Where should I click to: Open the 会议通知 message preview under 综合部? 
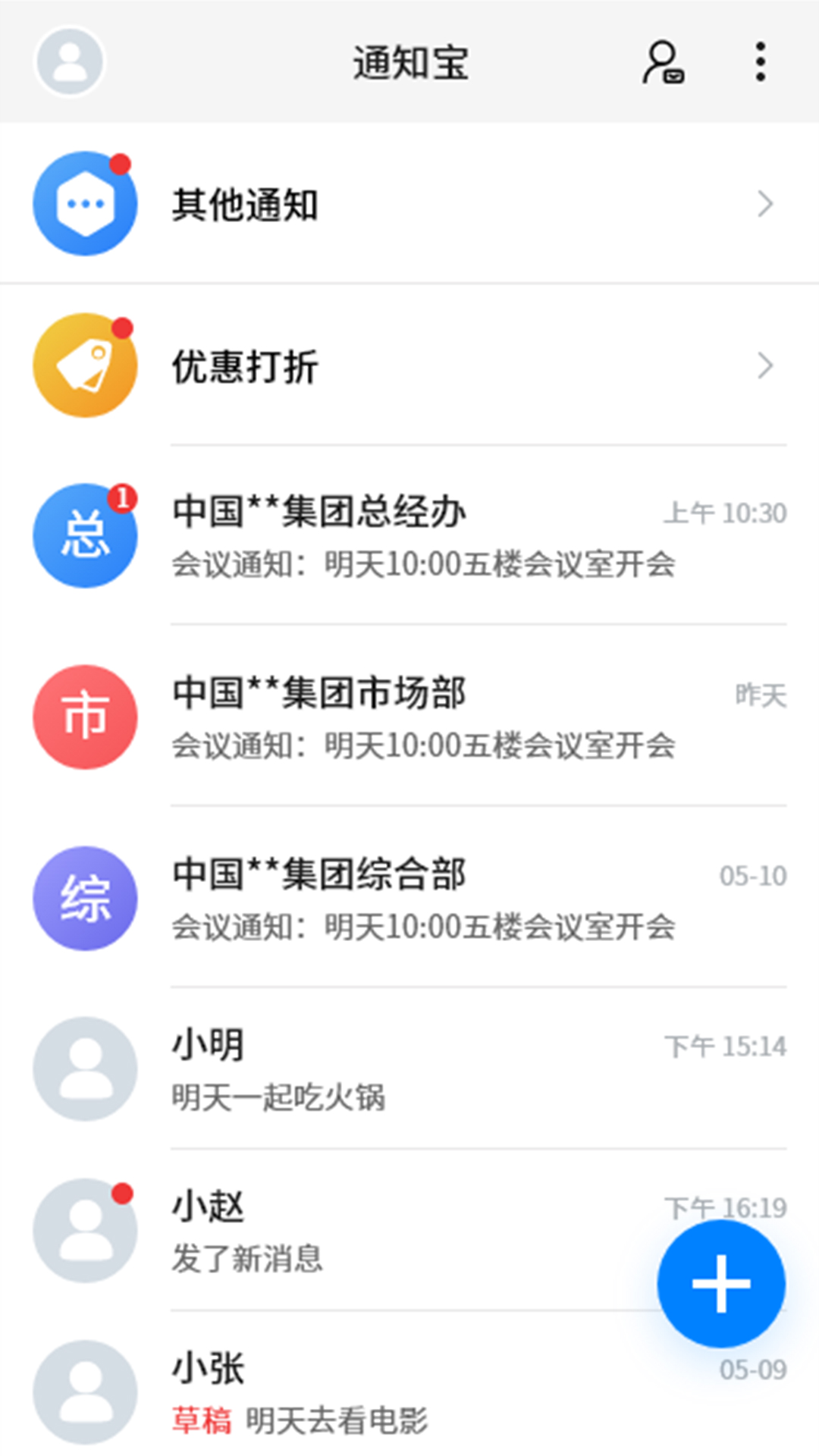422,926
